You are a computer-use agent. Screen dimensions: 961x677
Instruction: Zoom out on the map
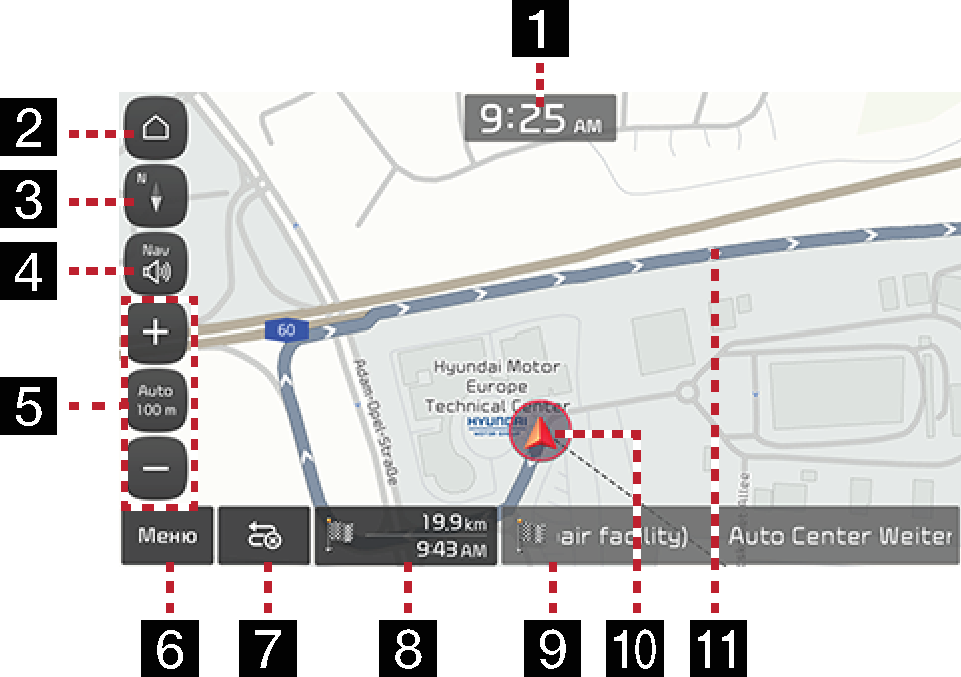pyautogui.click(x=156, y=468)
